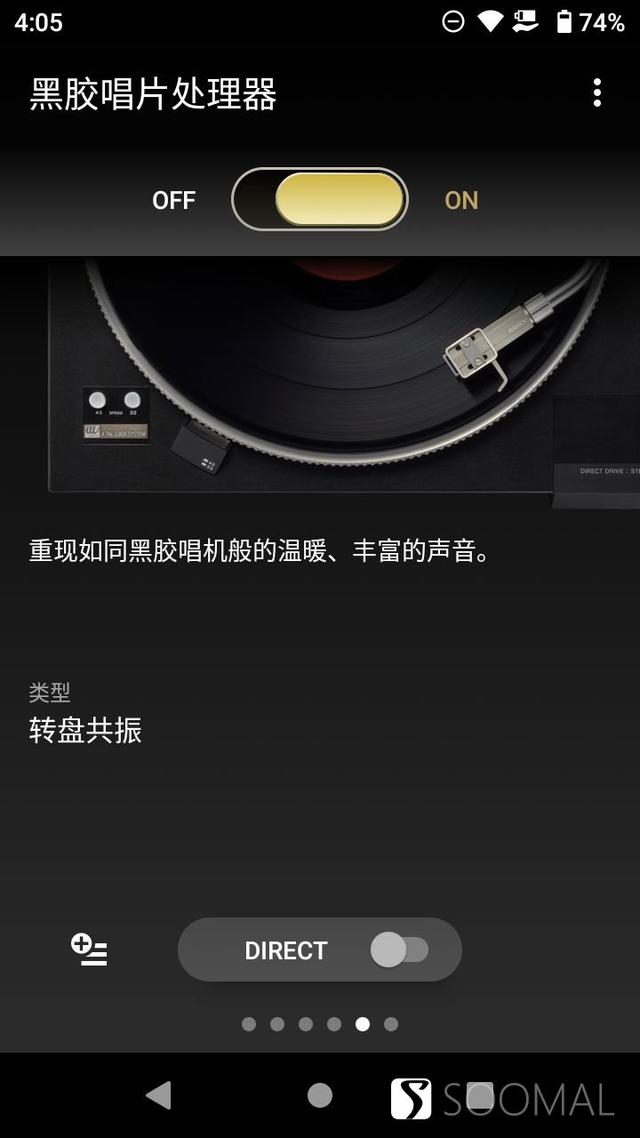Return to the home screen
Viewport: 640px width, 1138px height.
point(320,1095)
